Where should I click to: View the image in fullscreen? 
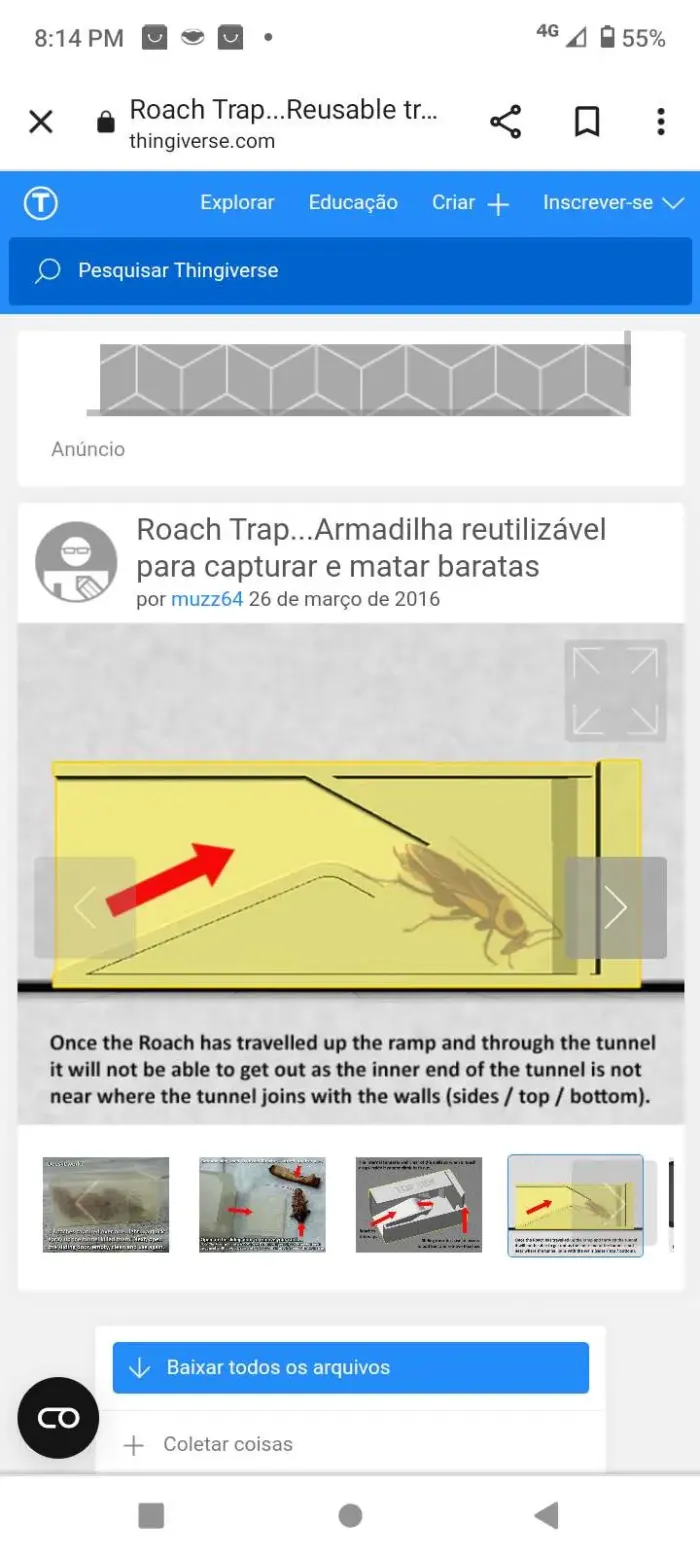tap(615, 690)
